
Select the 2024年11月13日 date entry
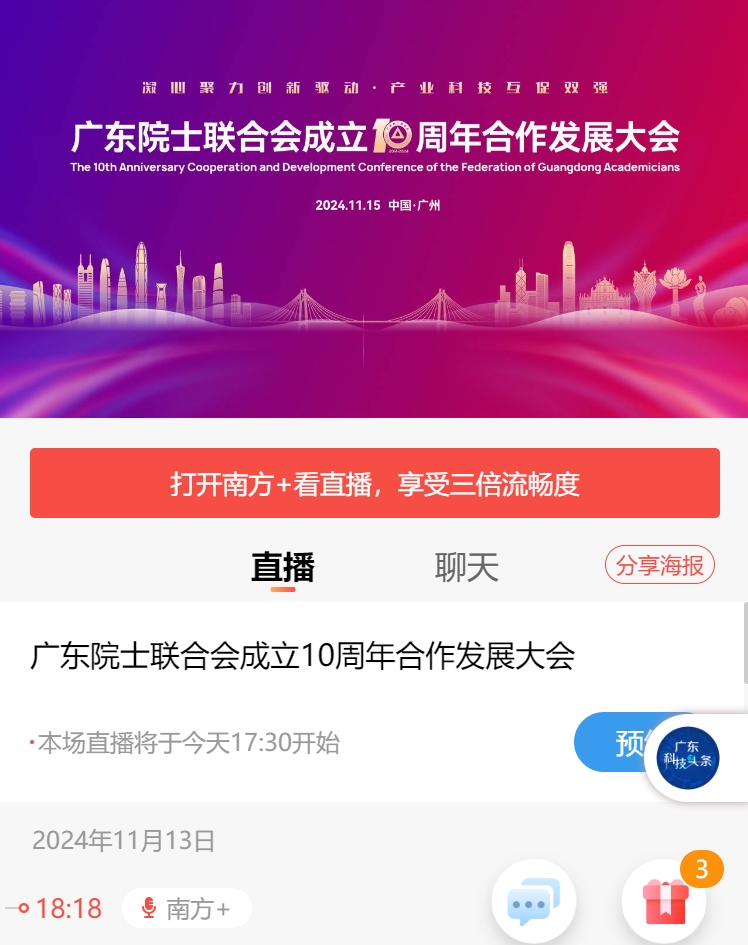[x=122, y=841]
